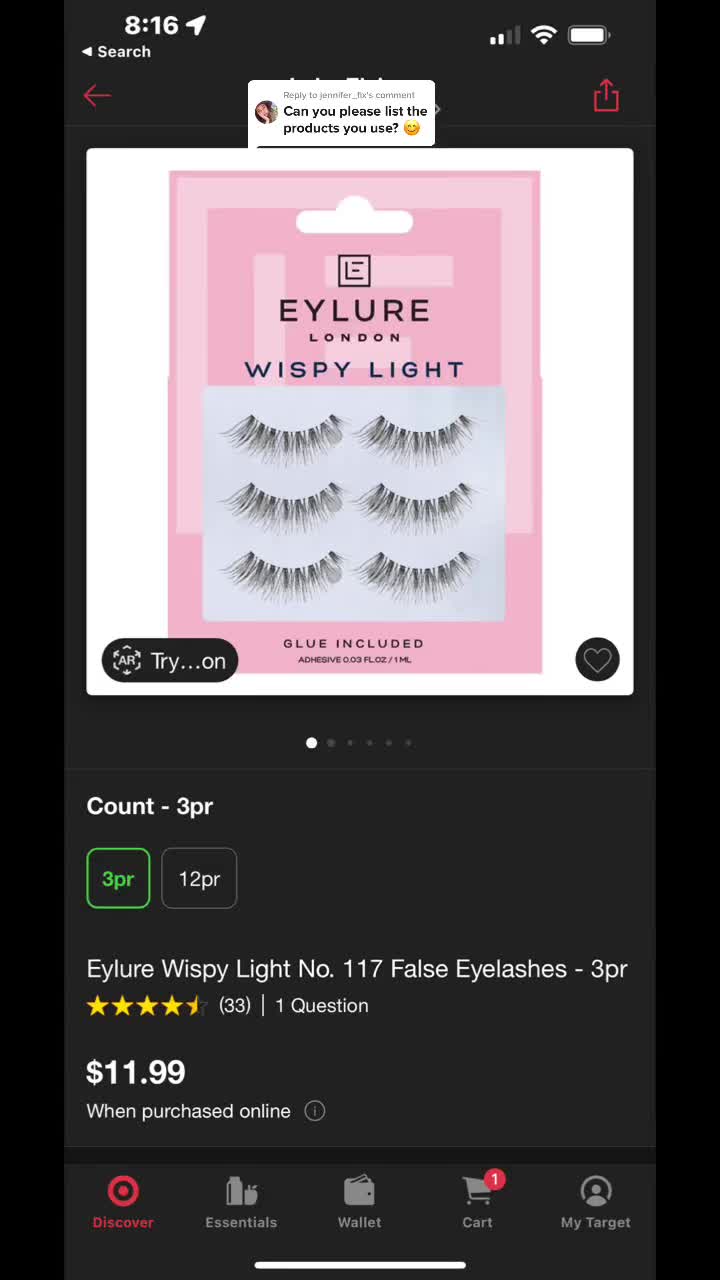This screenshot has height=1280, width=720.
Task: Share this Eylure lashes product
Action: click(606, 96)
